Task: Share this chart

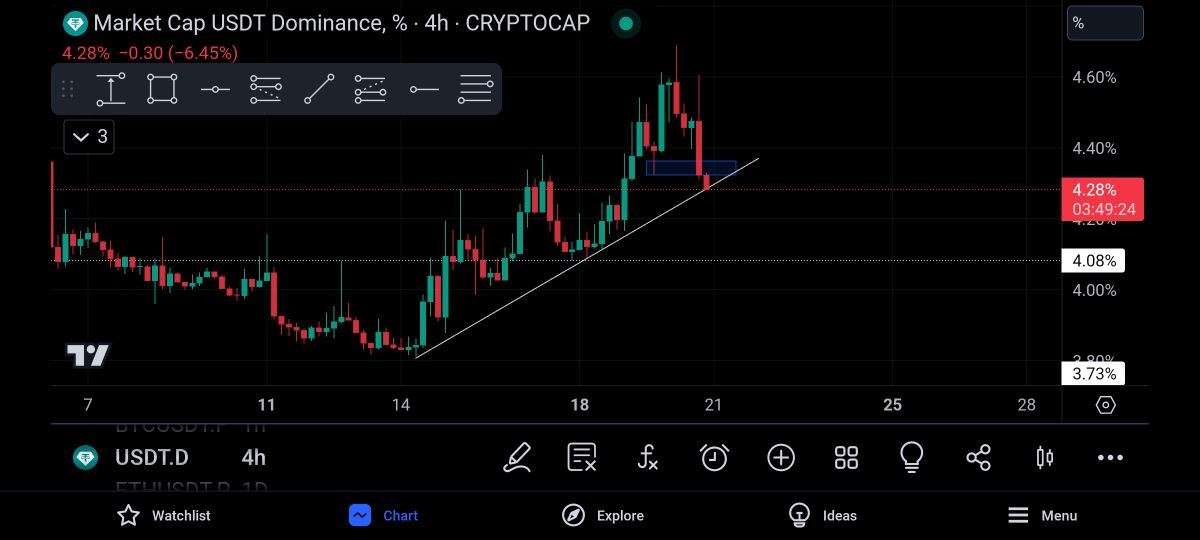Action: (978, 458)
